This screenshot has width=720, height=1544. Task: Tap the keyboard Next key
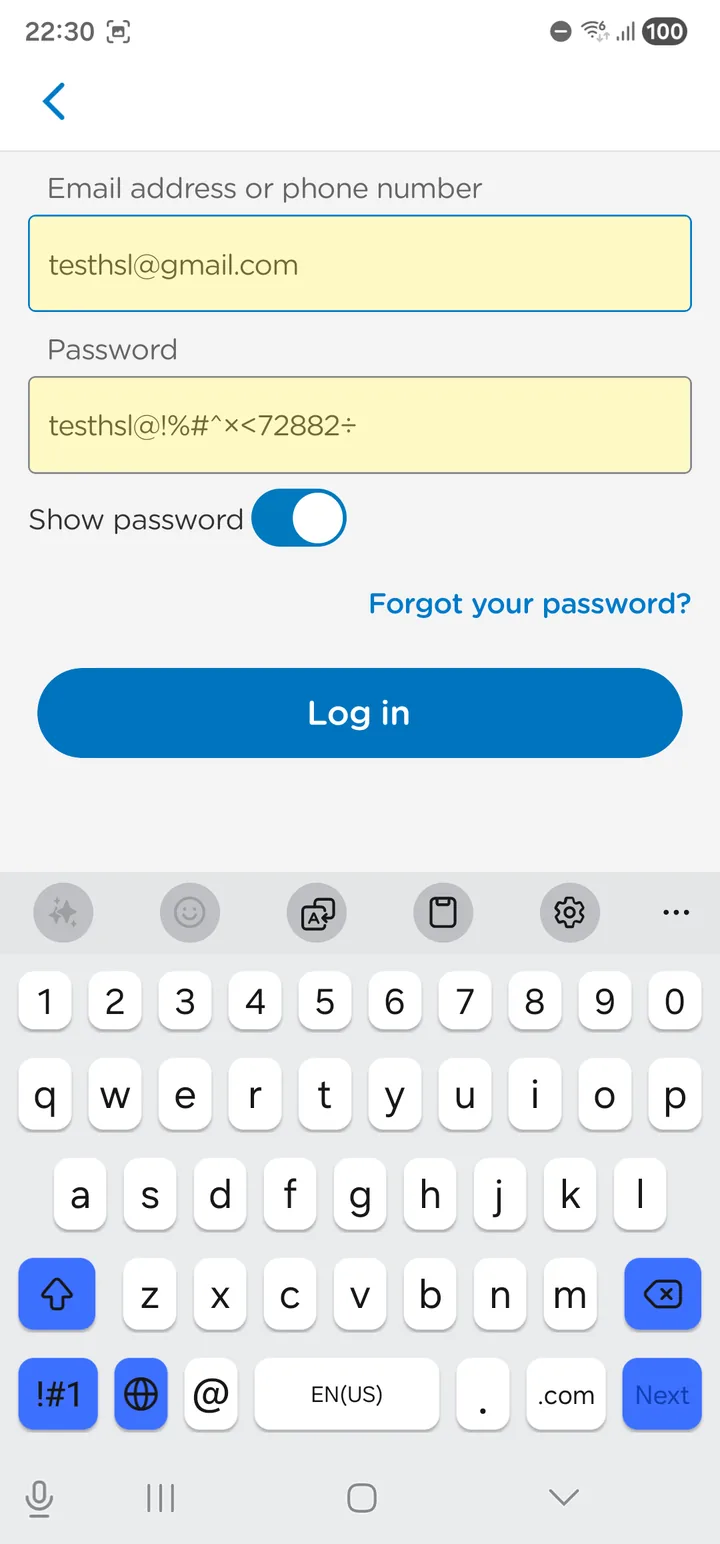pyautogui.click(x=662, y=1394)
